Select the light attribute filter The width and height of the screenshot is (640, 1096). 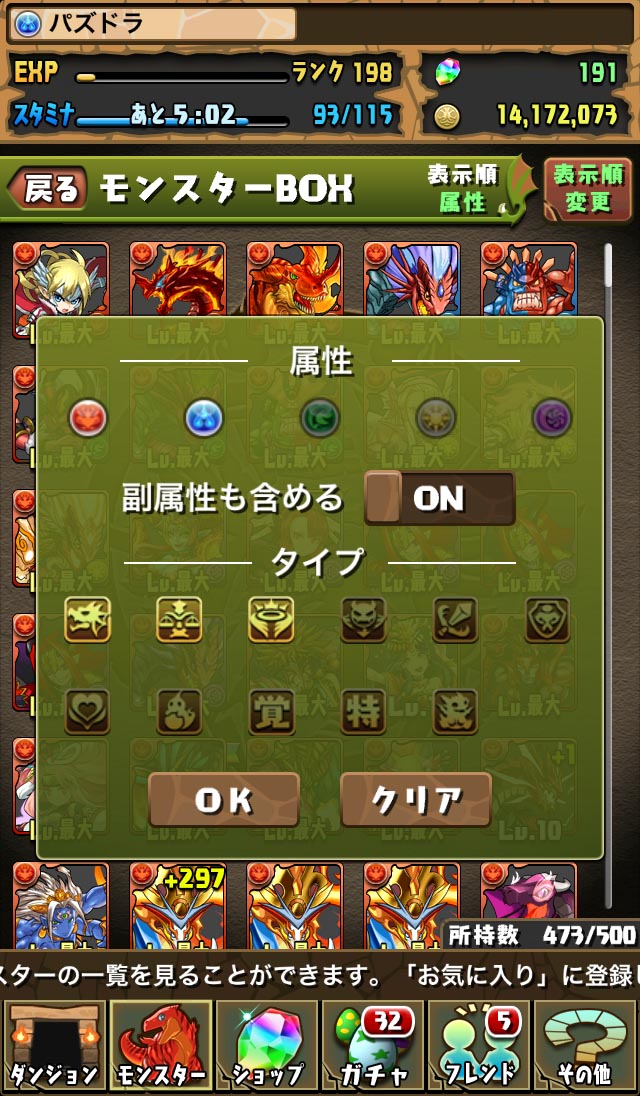436,418
